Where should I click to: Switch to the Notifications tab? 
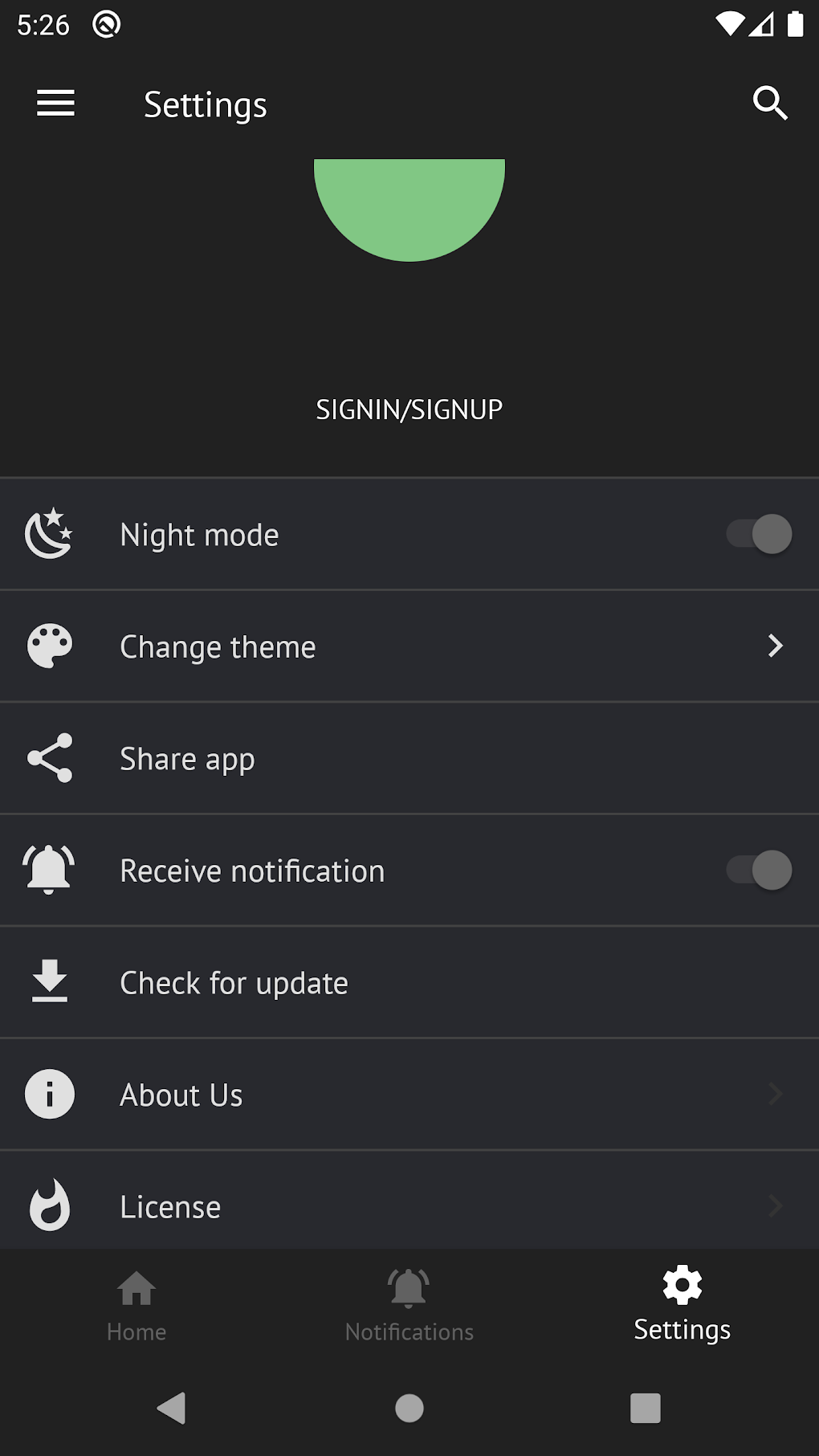pyautogui.click(x=409, y=1306)
